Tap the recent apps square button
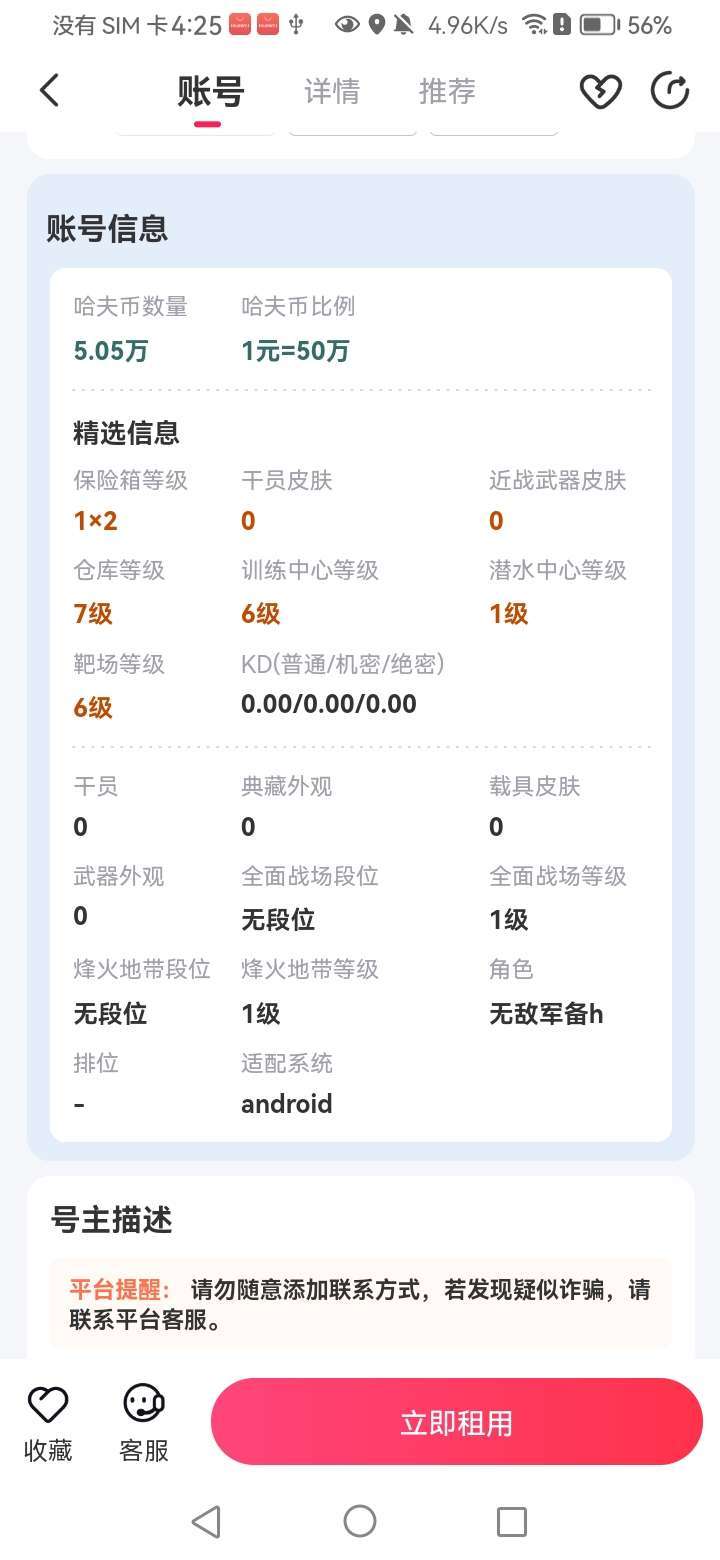Viewport: 720px width, 1560px height. point(512,1522)
